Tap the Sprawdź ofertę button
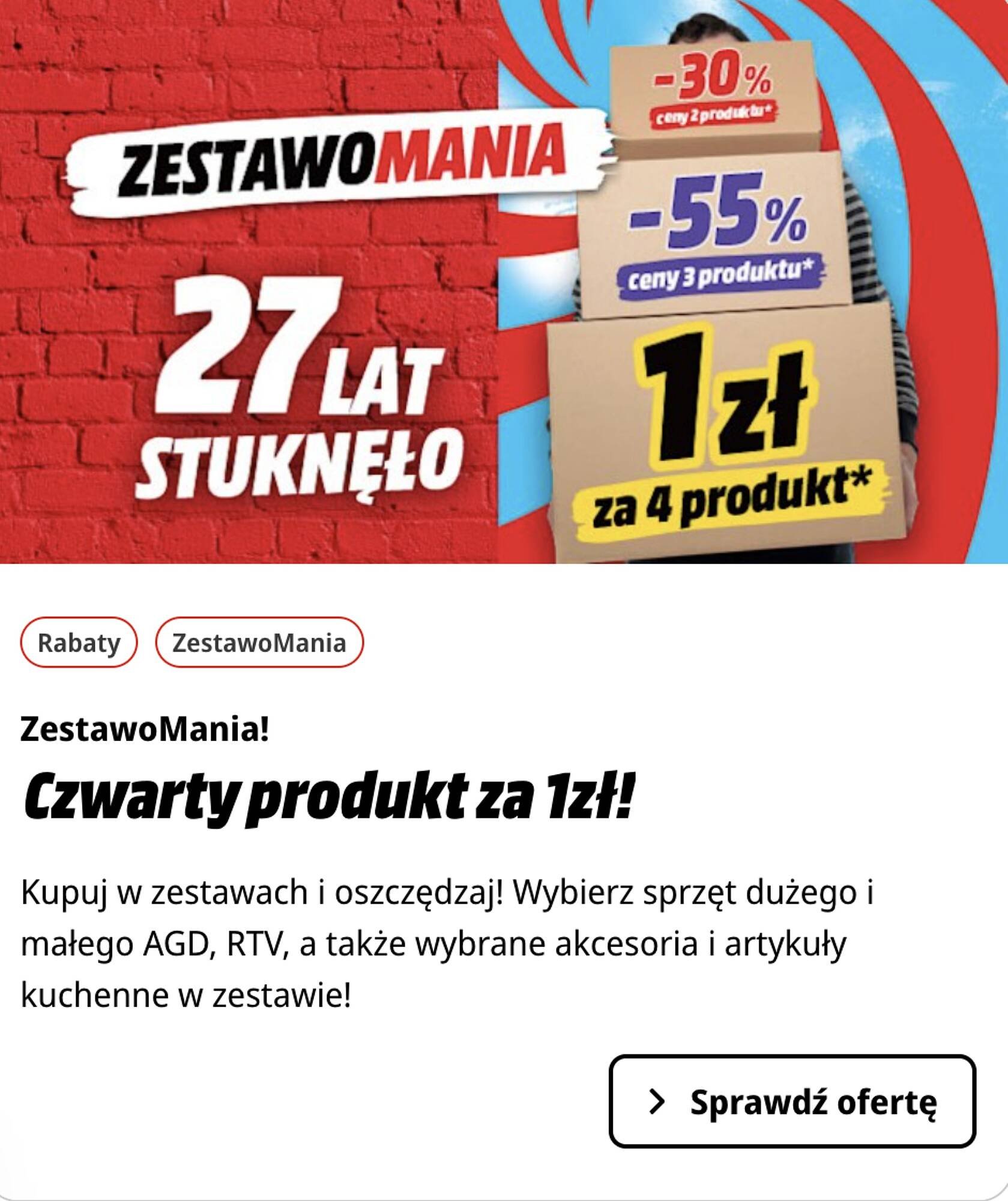This screenshot has width=1008, height=1201. pos(792,1102)
